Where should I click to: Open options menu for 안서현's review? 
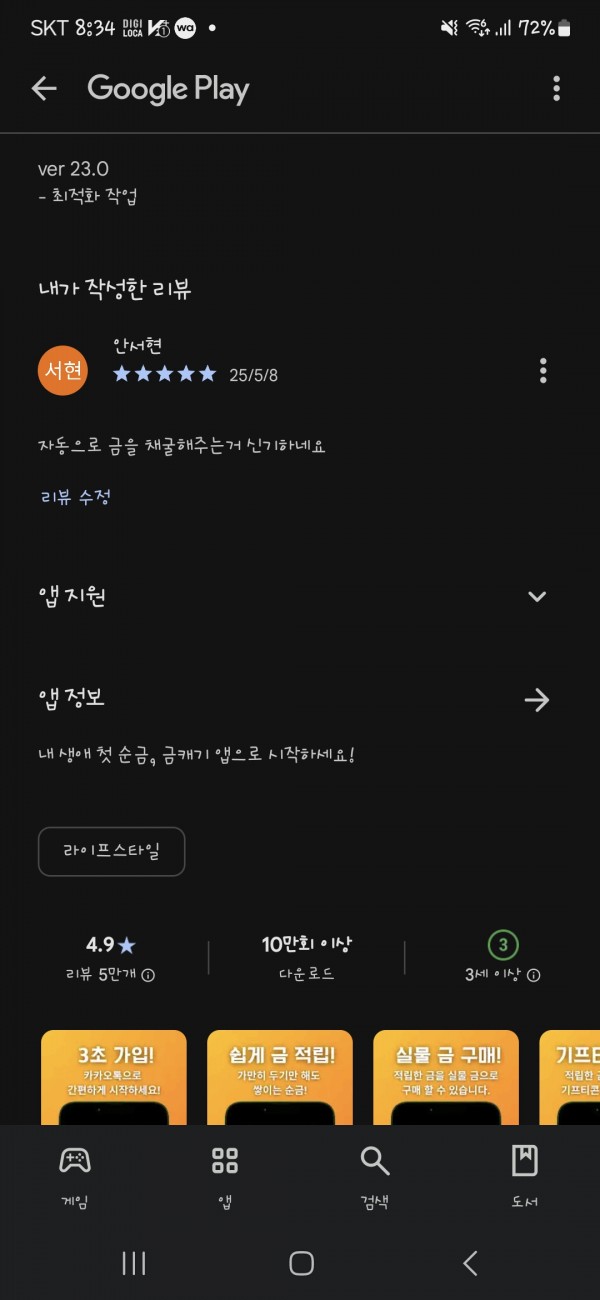pyautogui.click(x=543, y=371)
